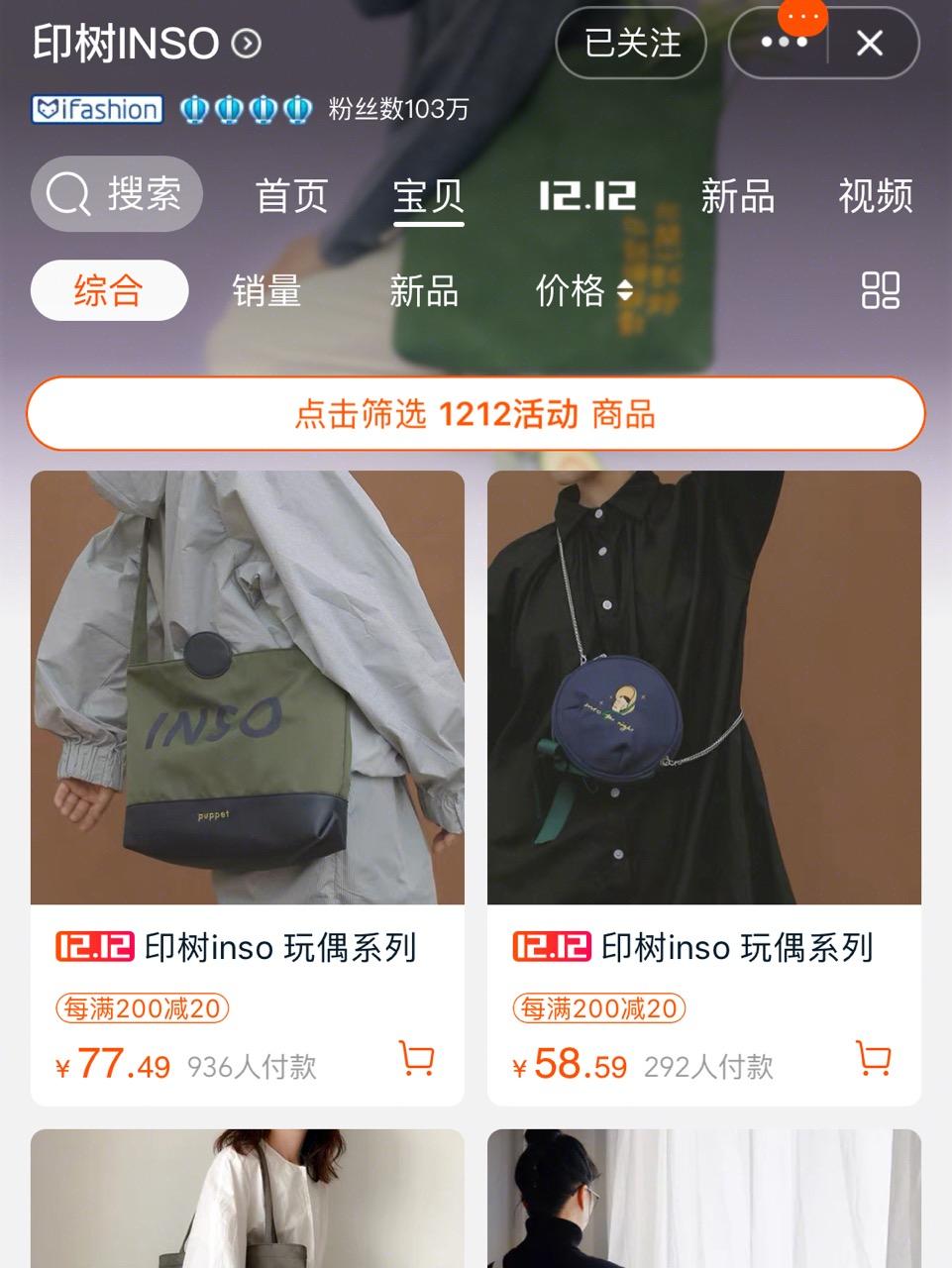This screenshot has height=1268, width=952.
Task: Open the 价格 price sort dropdown
Action: [x=582, y=289]
